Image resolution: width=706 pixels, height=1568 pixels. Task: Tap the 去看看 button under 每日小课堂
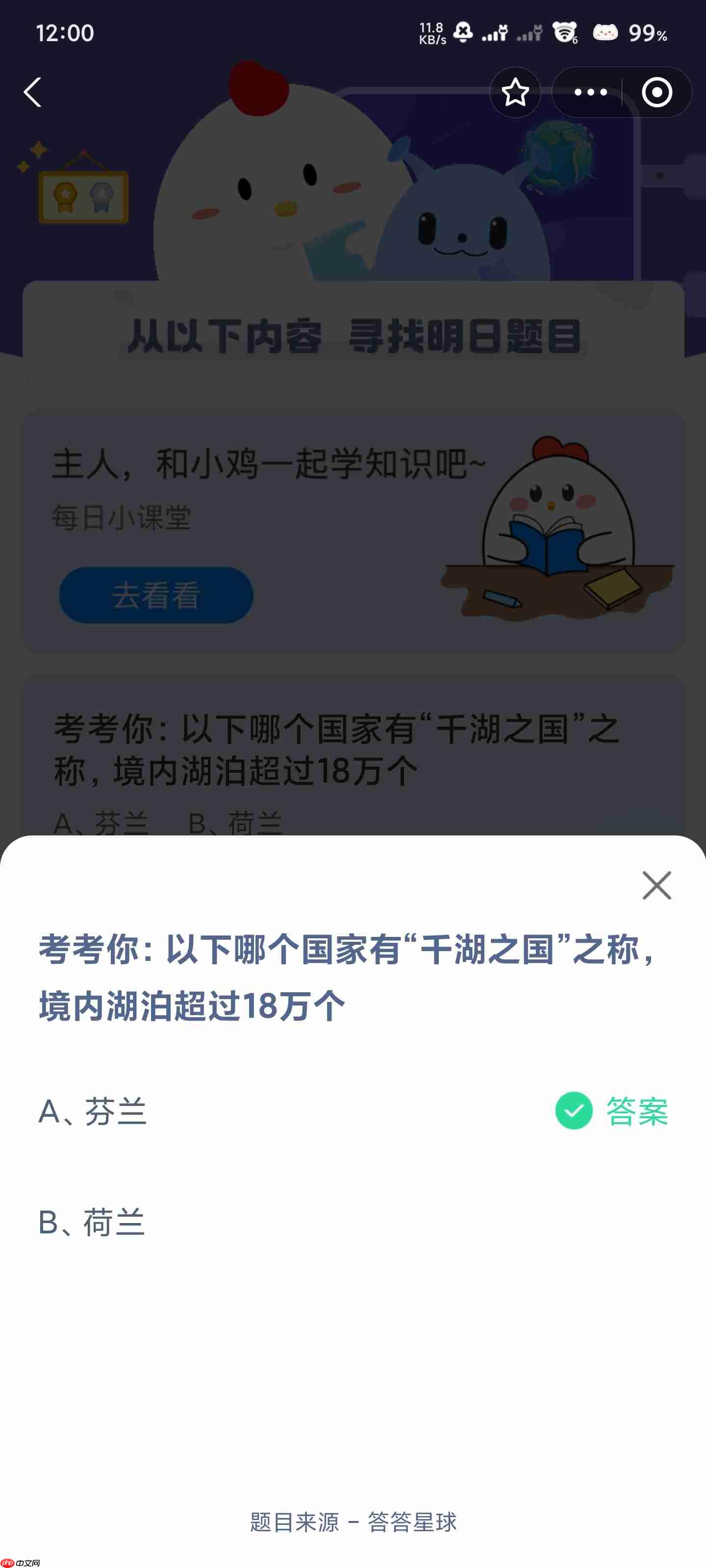[x=156, y=595]
